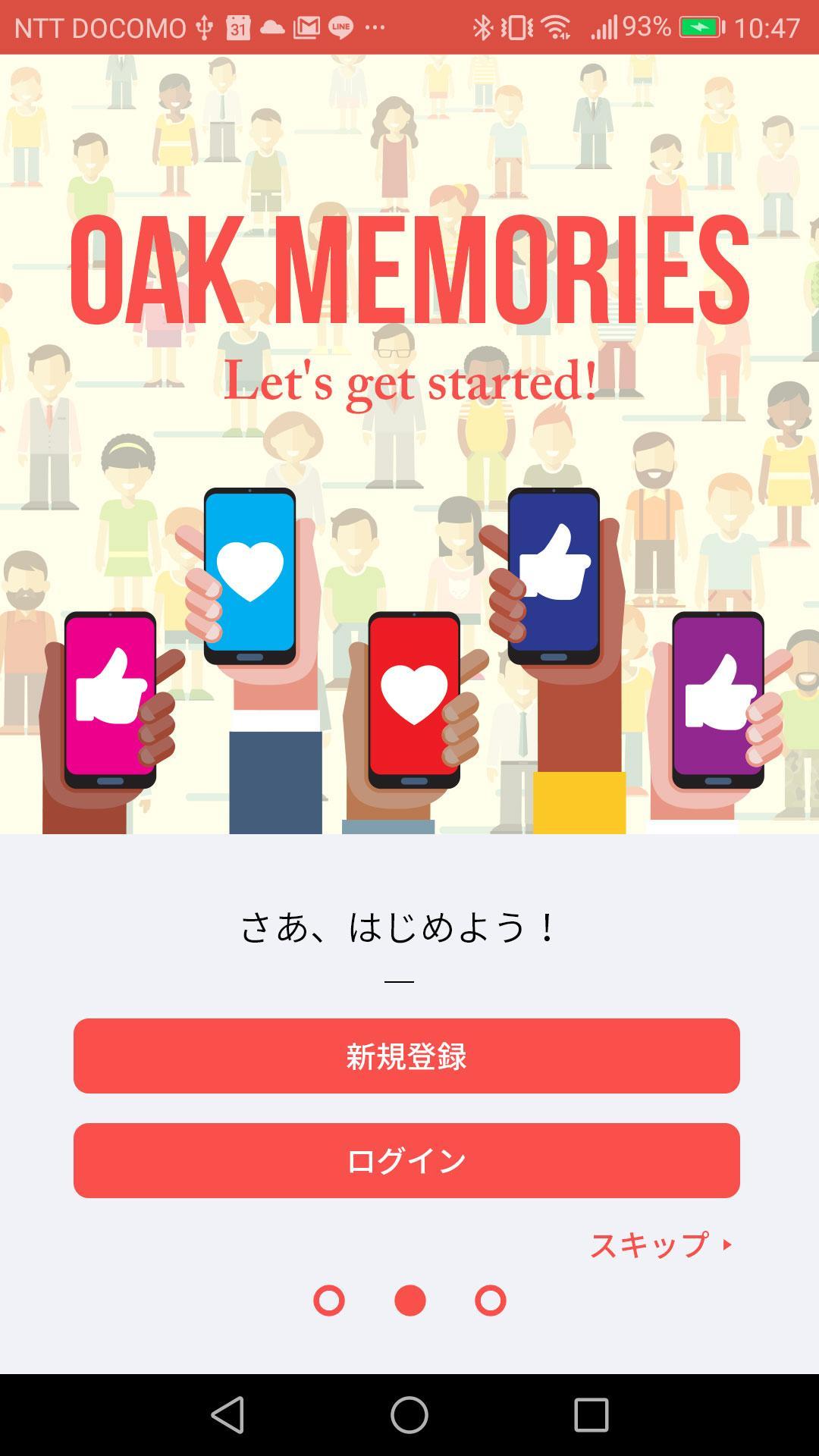Jump to the third page indicator dot
This screenshot has height=1456, width=819.
tap(491, 1301)
